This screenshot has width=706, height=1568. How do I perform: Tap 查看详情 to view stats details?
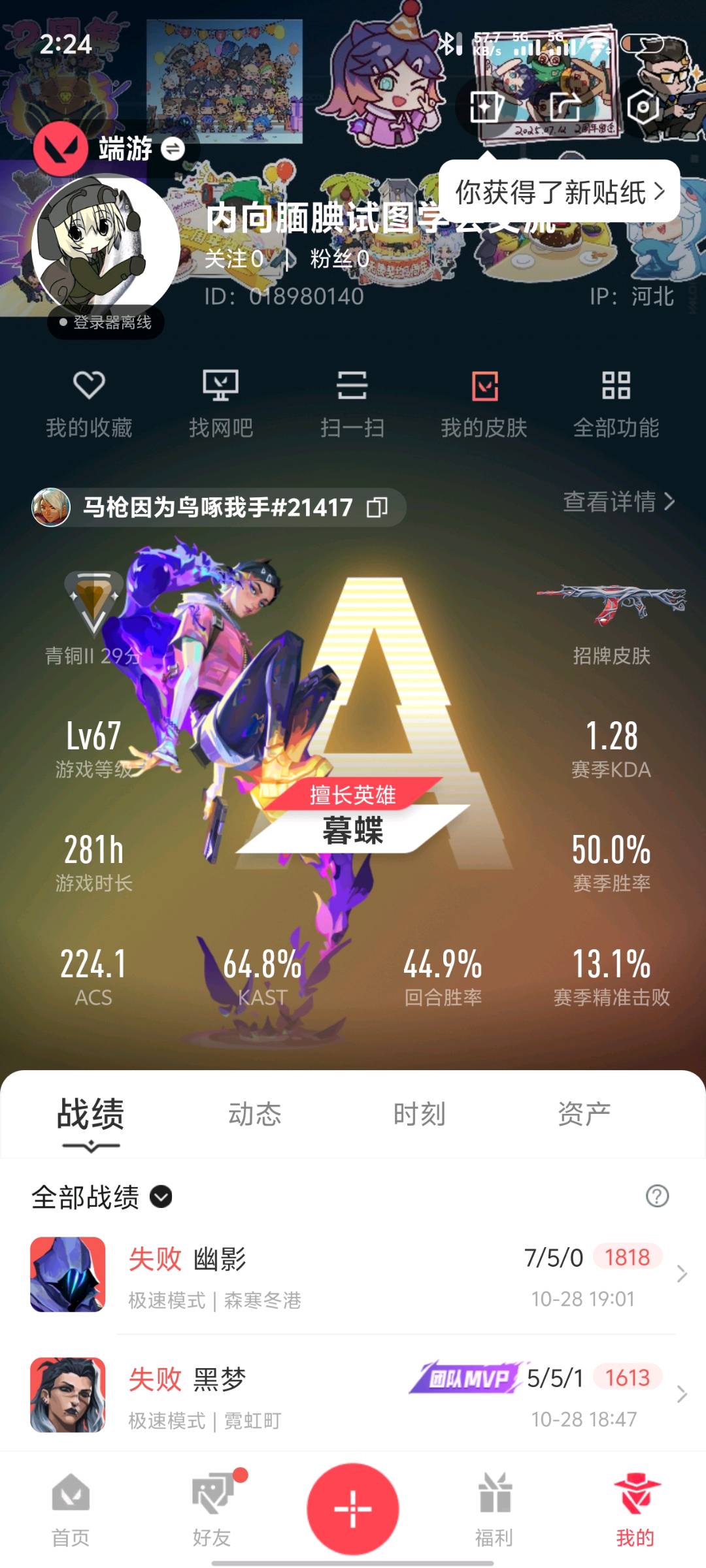(618, 502)
